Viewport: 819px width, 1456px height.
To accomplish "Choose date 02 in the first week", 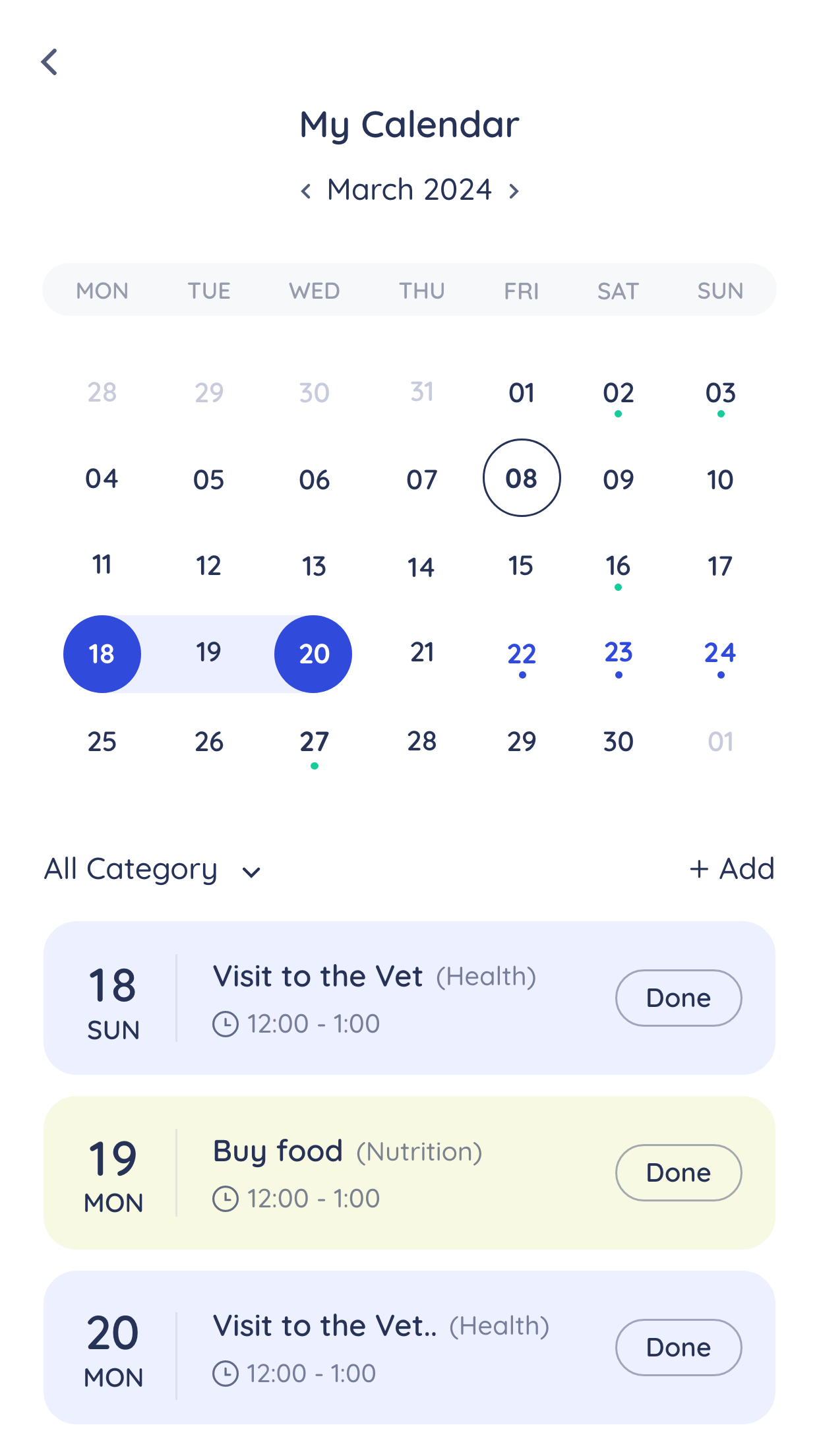I will 618,393.
